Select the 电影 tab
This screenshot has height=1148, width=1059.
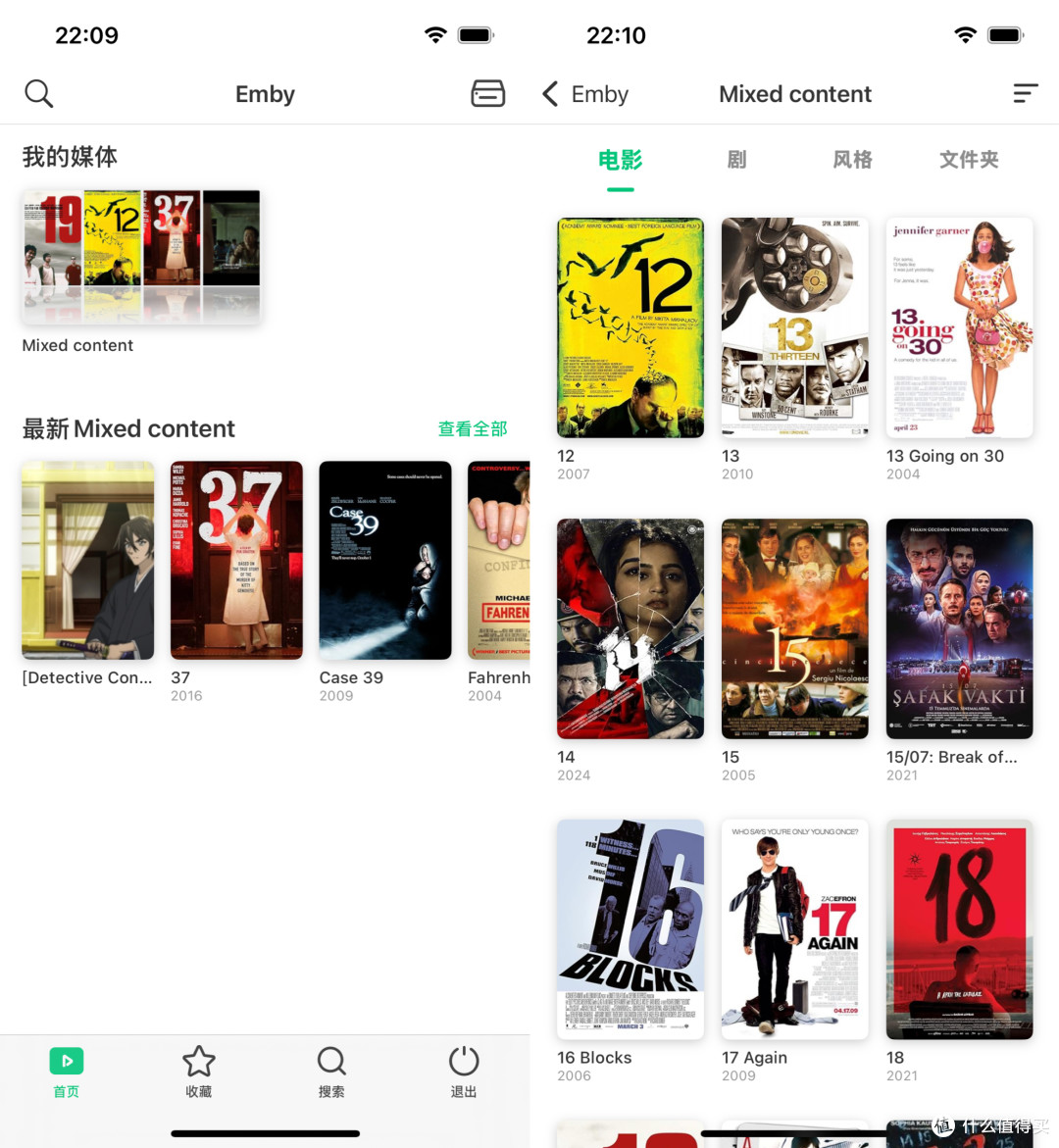coord(620,160)
